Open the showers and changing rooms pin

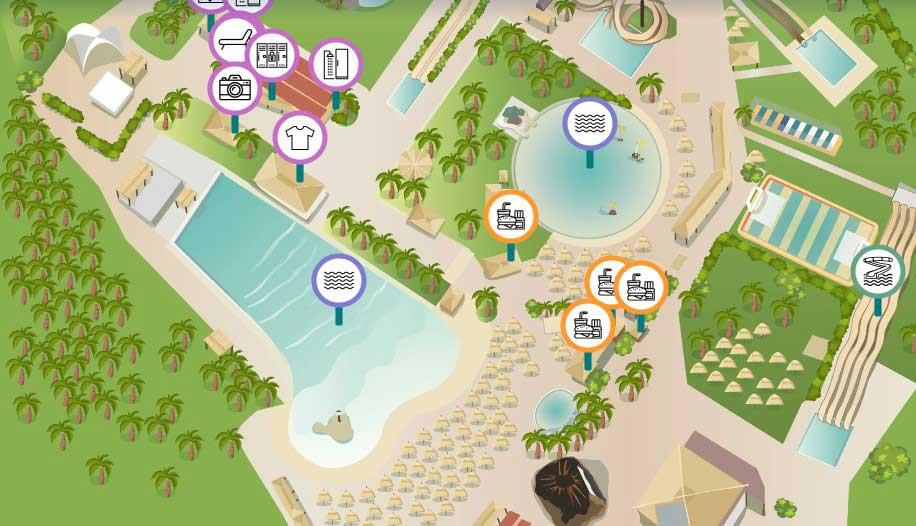tap(335, 65)
